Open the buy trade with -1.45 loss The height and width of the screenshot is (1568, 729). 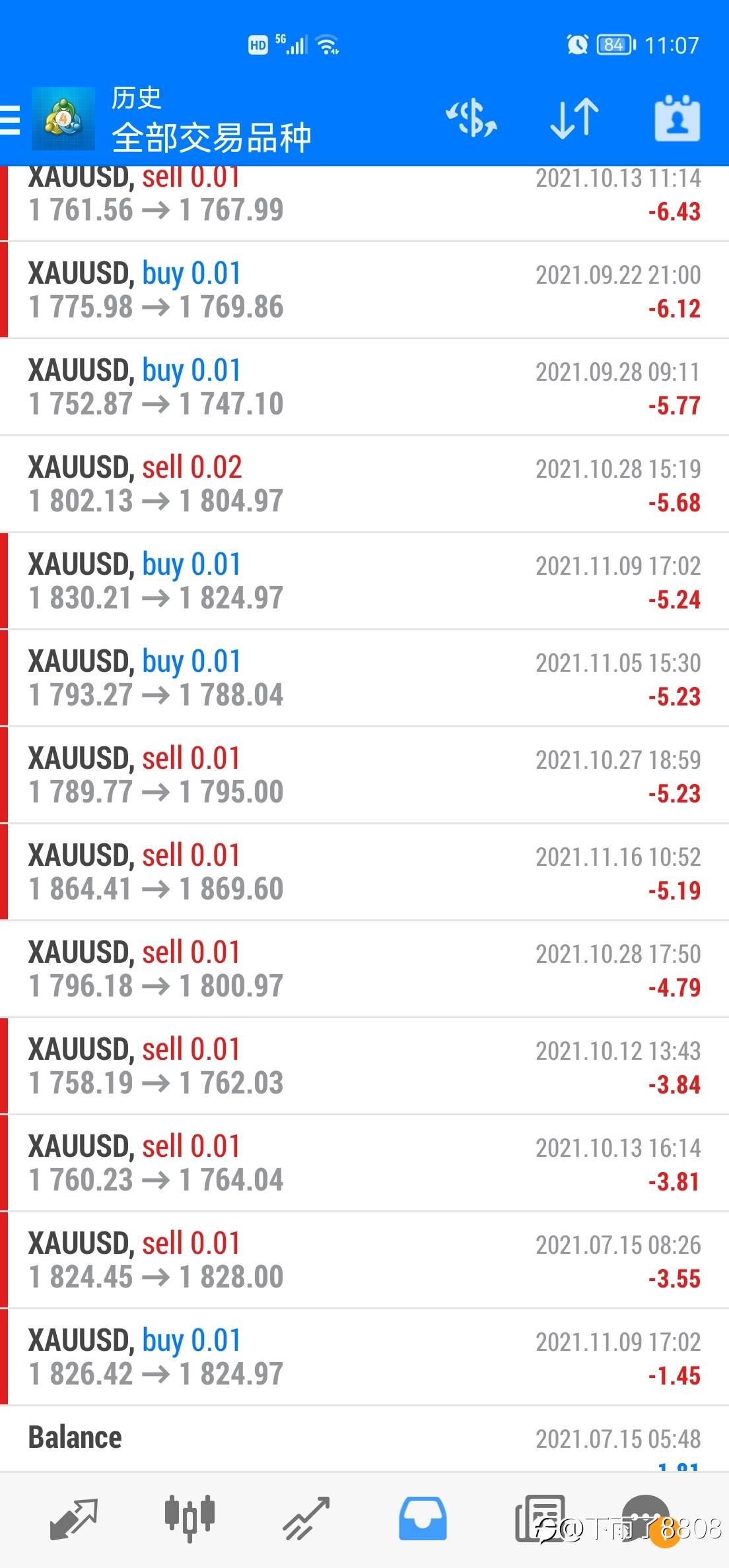pyautogui.click(x=364, y=1357)
